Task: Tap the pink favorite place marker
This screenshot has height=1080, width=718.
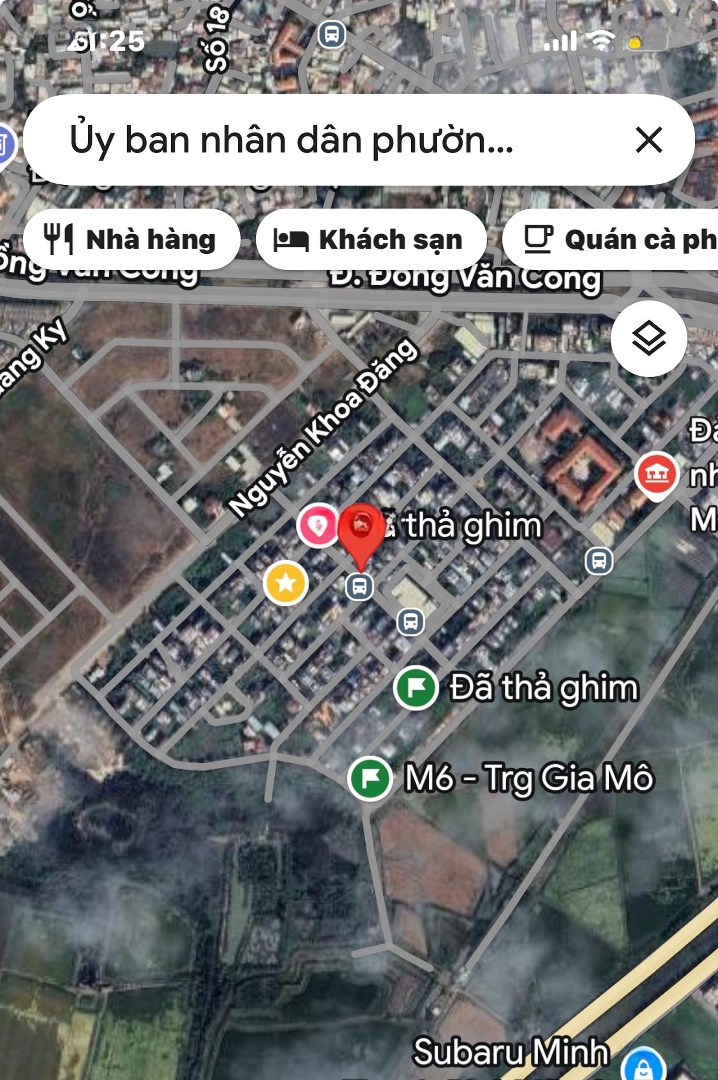Action: 318,525
